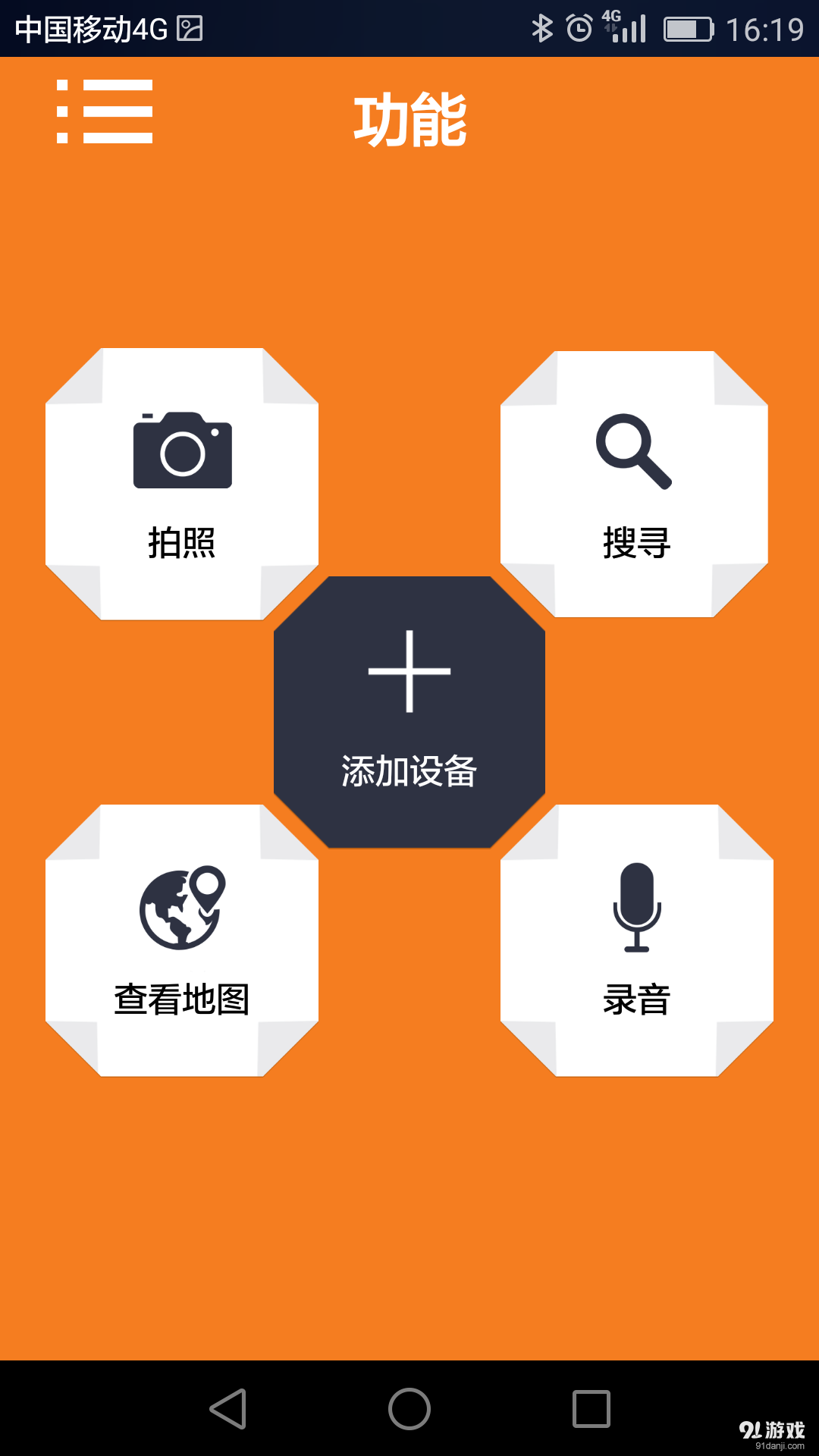Open 查看地图 to view the map

[182, 940]
